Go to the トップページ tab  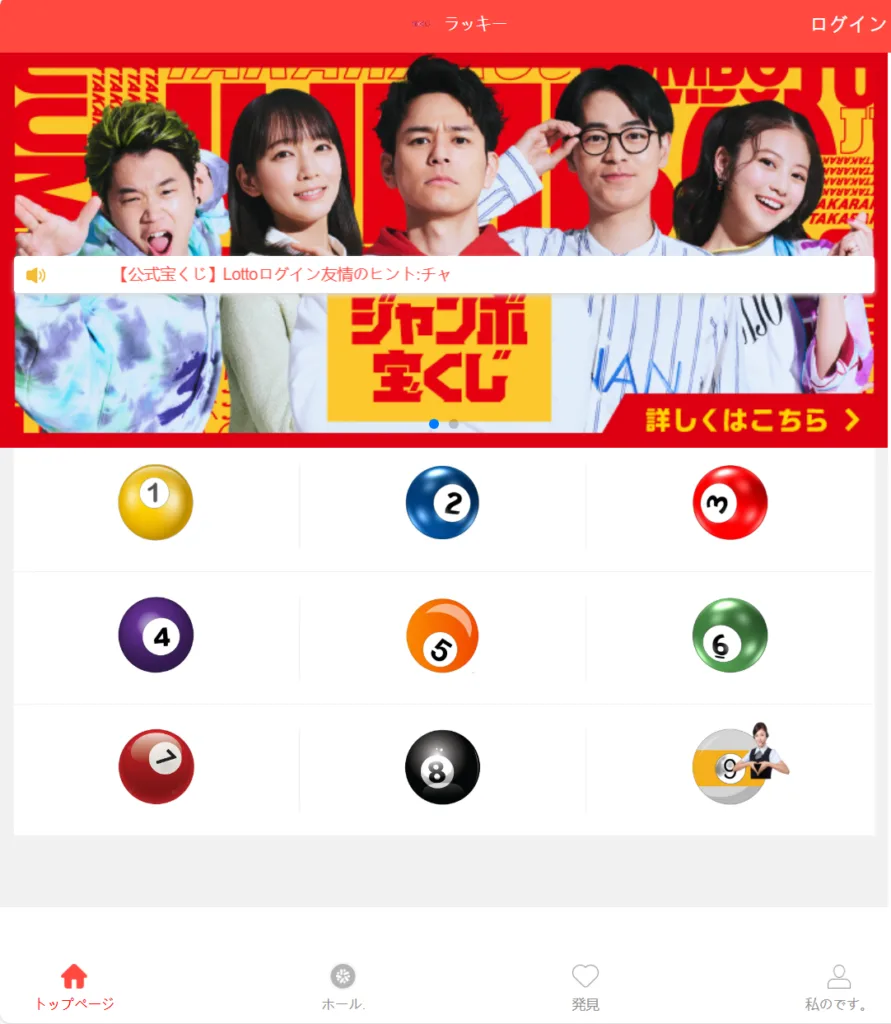pos(74,987)
